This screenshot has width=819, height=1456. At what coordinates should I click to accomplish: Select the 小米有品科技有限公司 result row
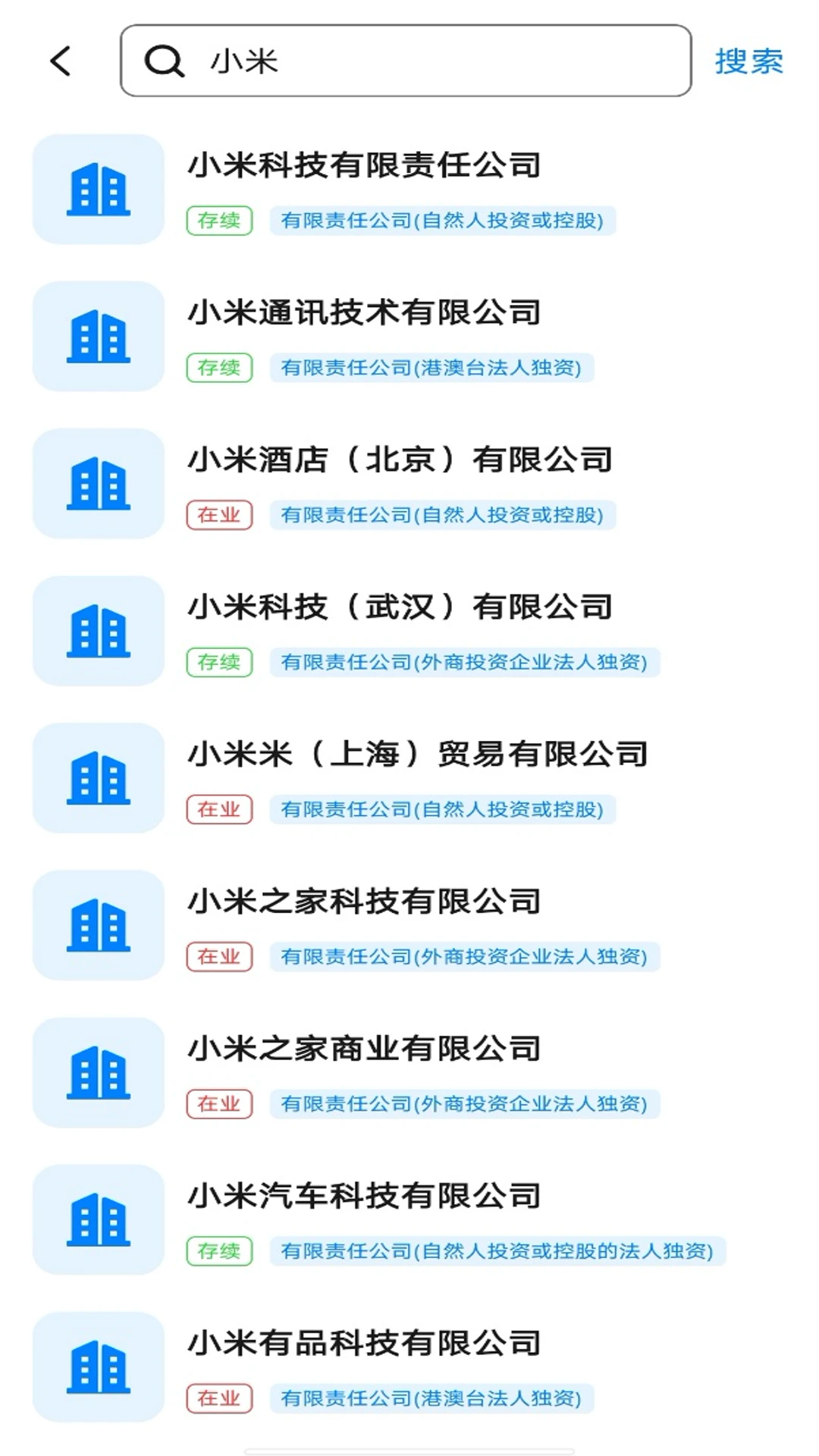366,1344
